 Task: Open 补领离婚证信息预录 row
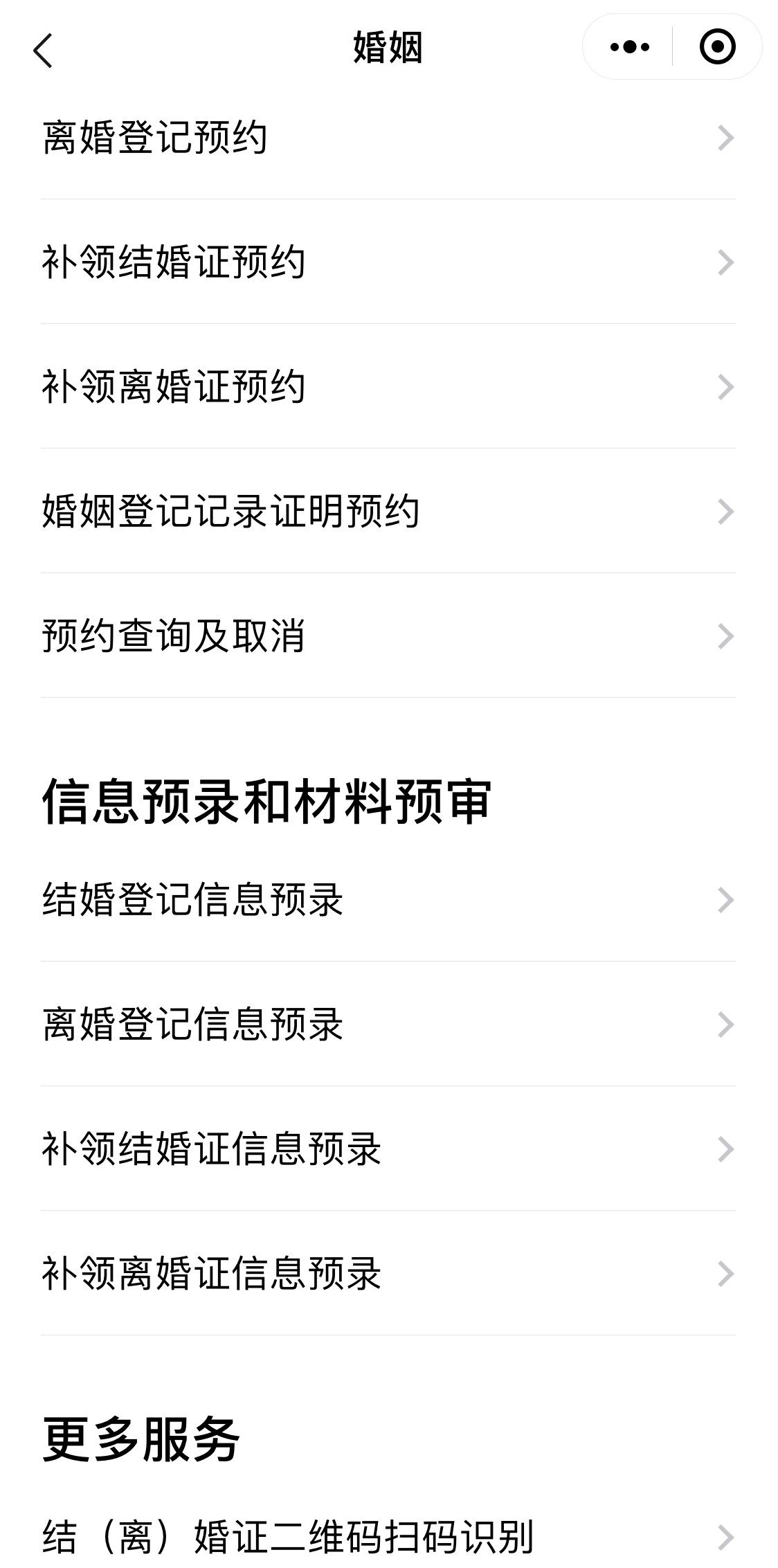pos(388,1274)
